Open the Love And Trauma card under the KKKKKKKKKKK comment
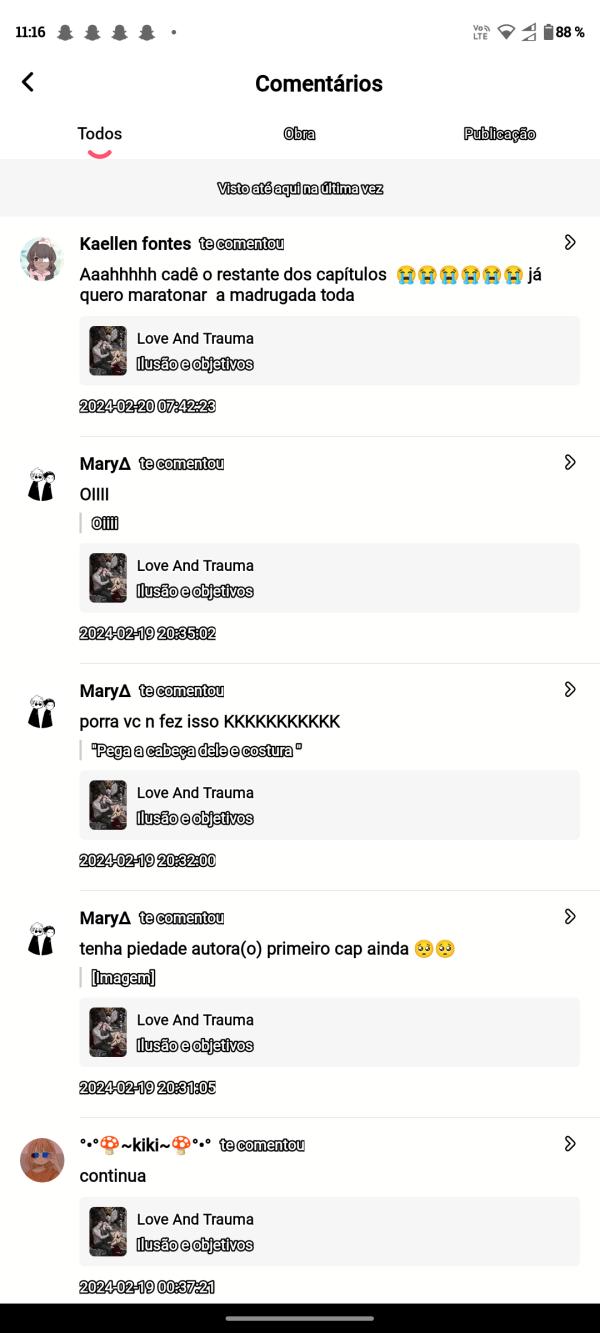This screenshot has height=1333, width=600. (329, 805)
